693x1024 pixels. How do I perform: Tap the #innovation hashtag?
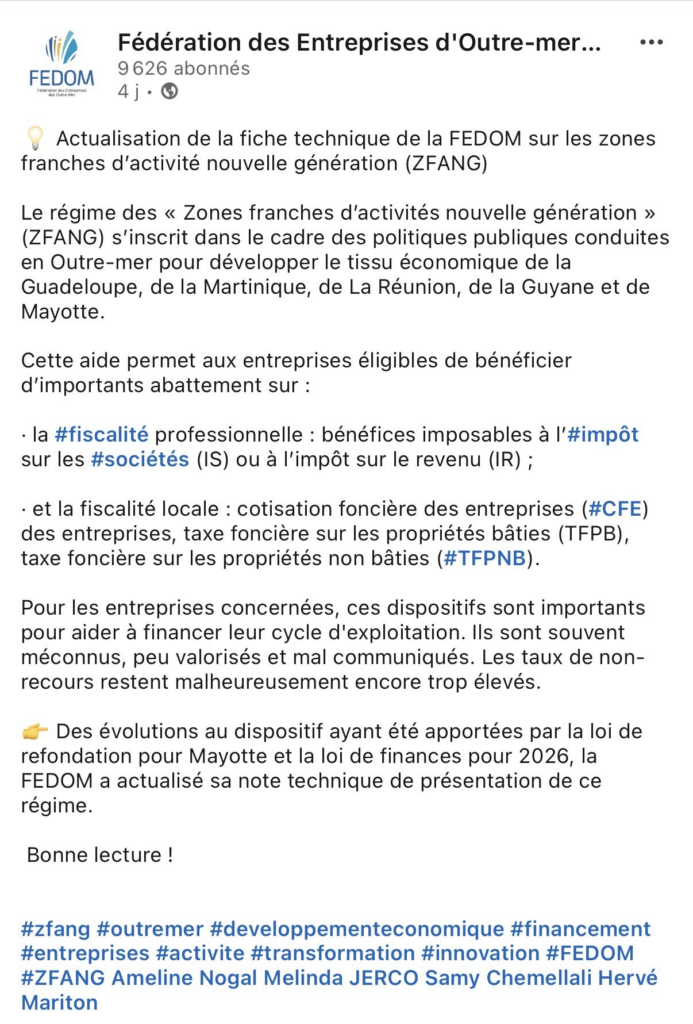(x=479, y=953)
